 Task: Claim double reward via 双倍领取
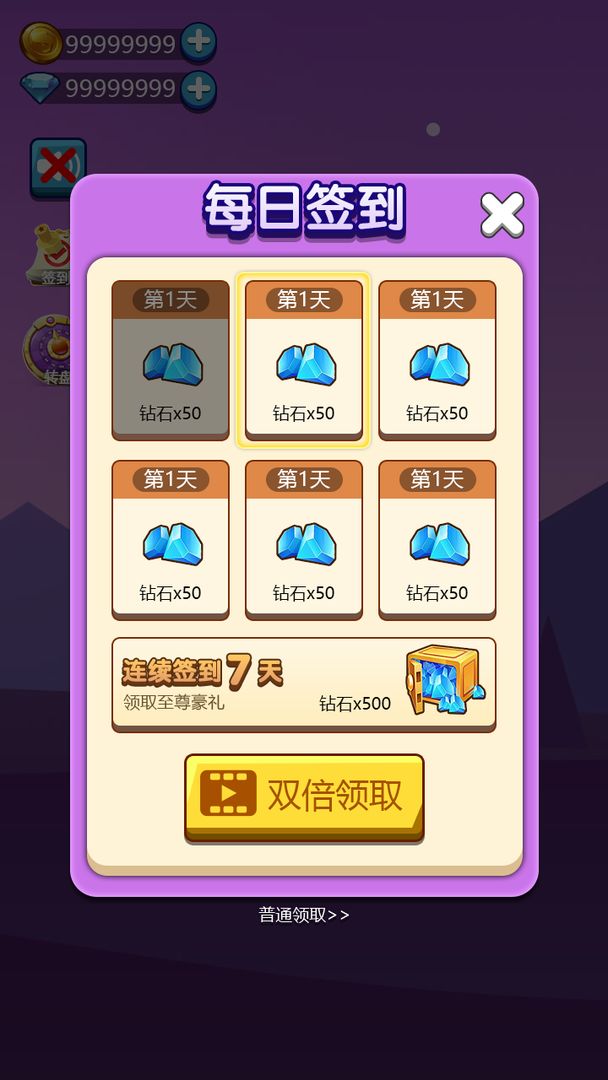[x=304, y=796]
